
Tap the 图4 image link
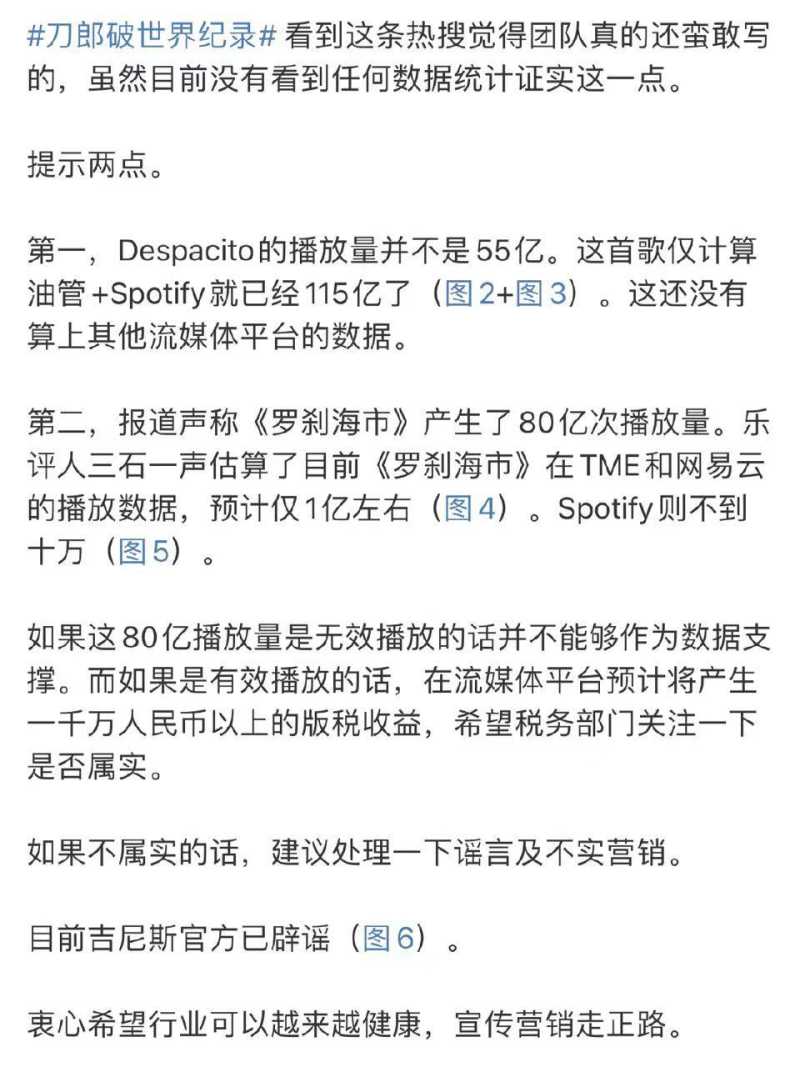(471, 508)
